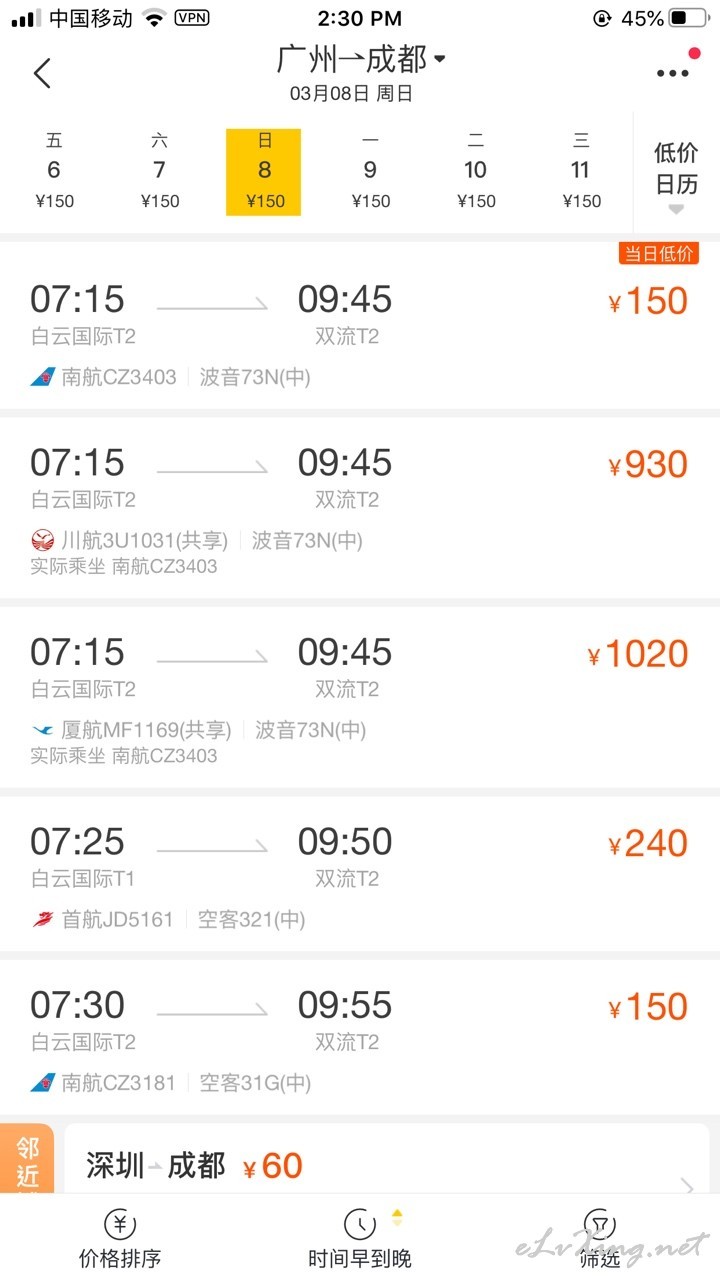Open the three-dot more options menu

coord(673,73)
